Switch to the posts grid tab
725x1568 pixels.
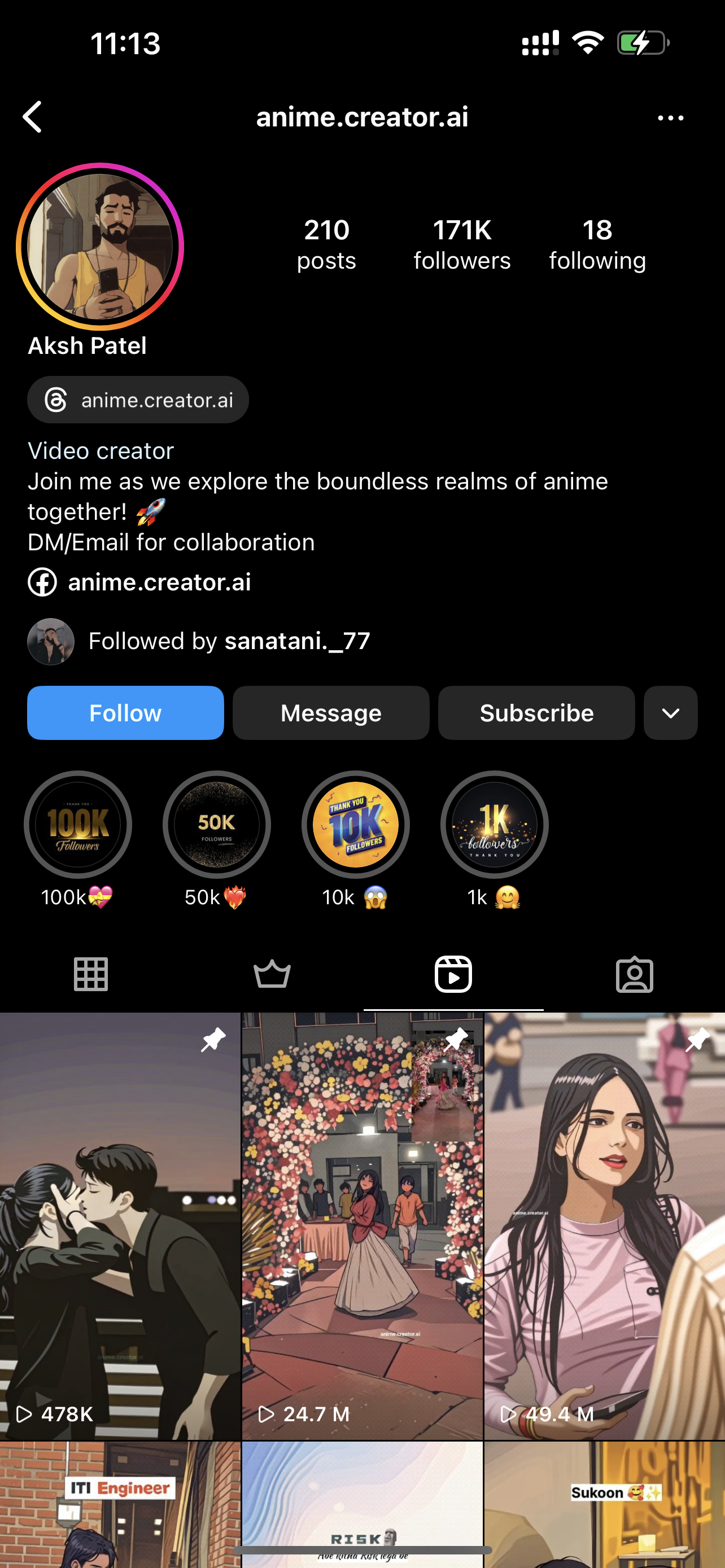tap(91, 975)
